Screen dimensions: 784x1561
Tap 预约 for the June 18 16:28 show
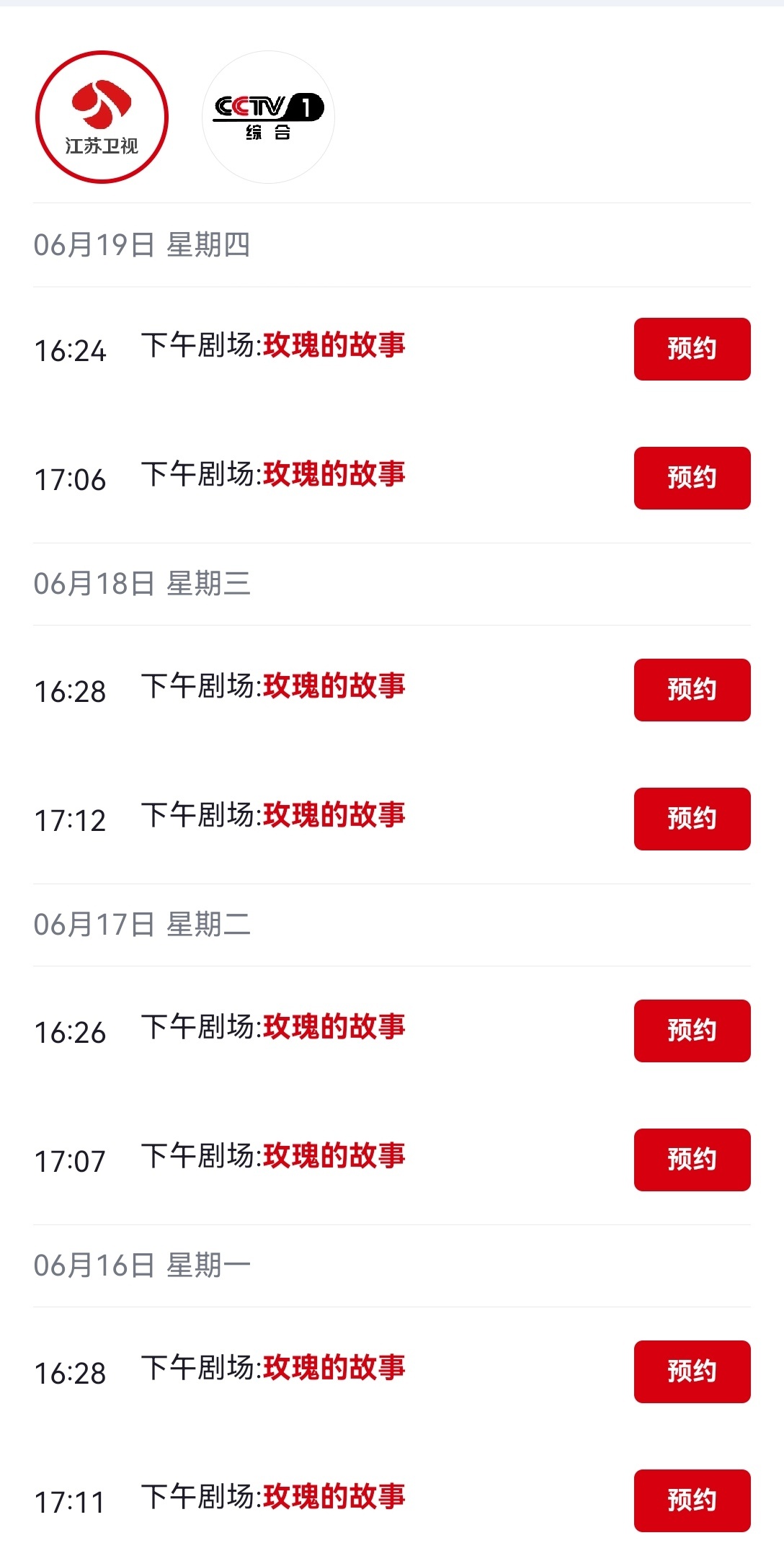692,690
